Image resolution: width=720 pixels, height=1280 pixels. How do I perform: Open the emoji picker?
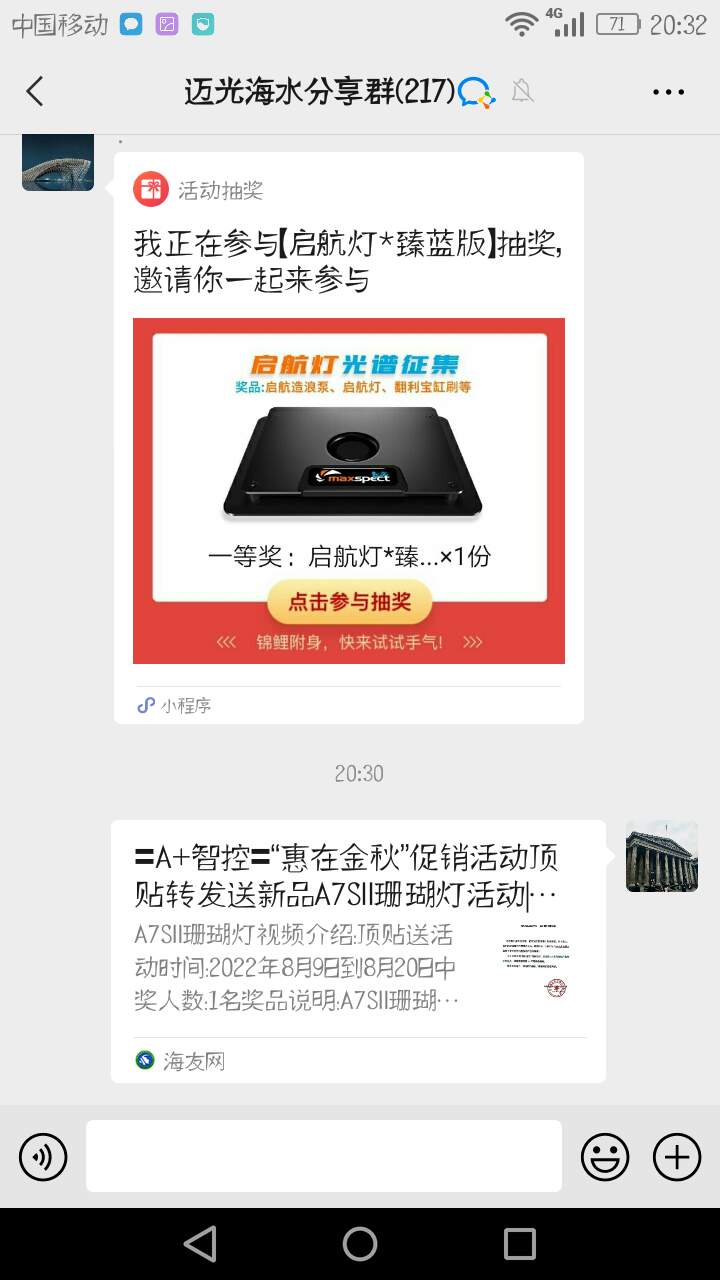click(605, 1157)
